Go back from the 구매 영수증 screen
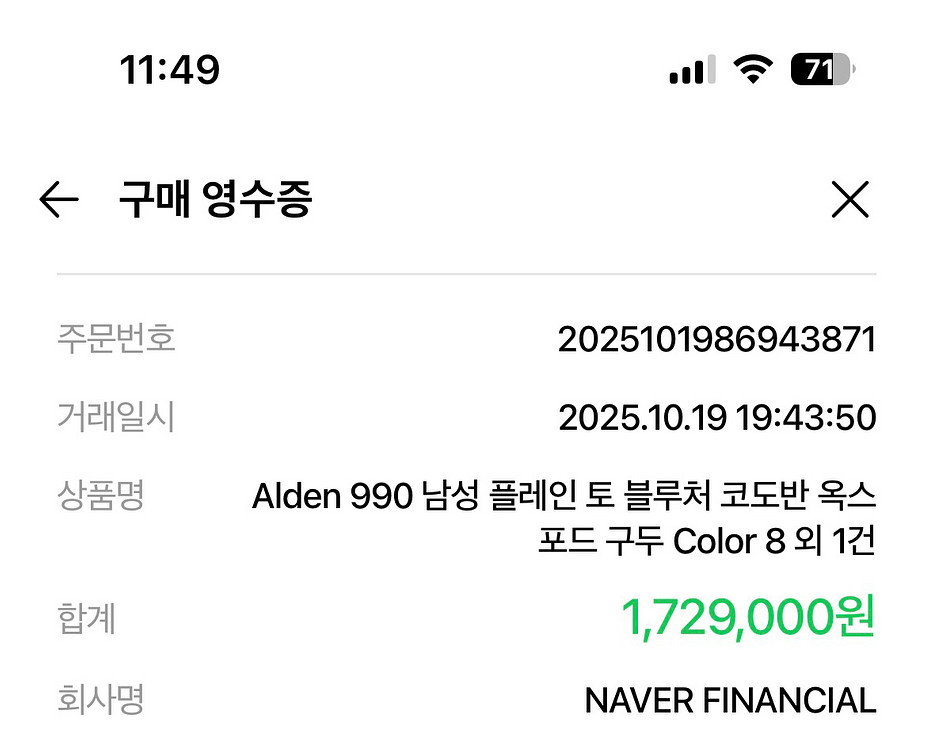This screenshot has height=750, width=934. tap(59, 201)
